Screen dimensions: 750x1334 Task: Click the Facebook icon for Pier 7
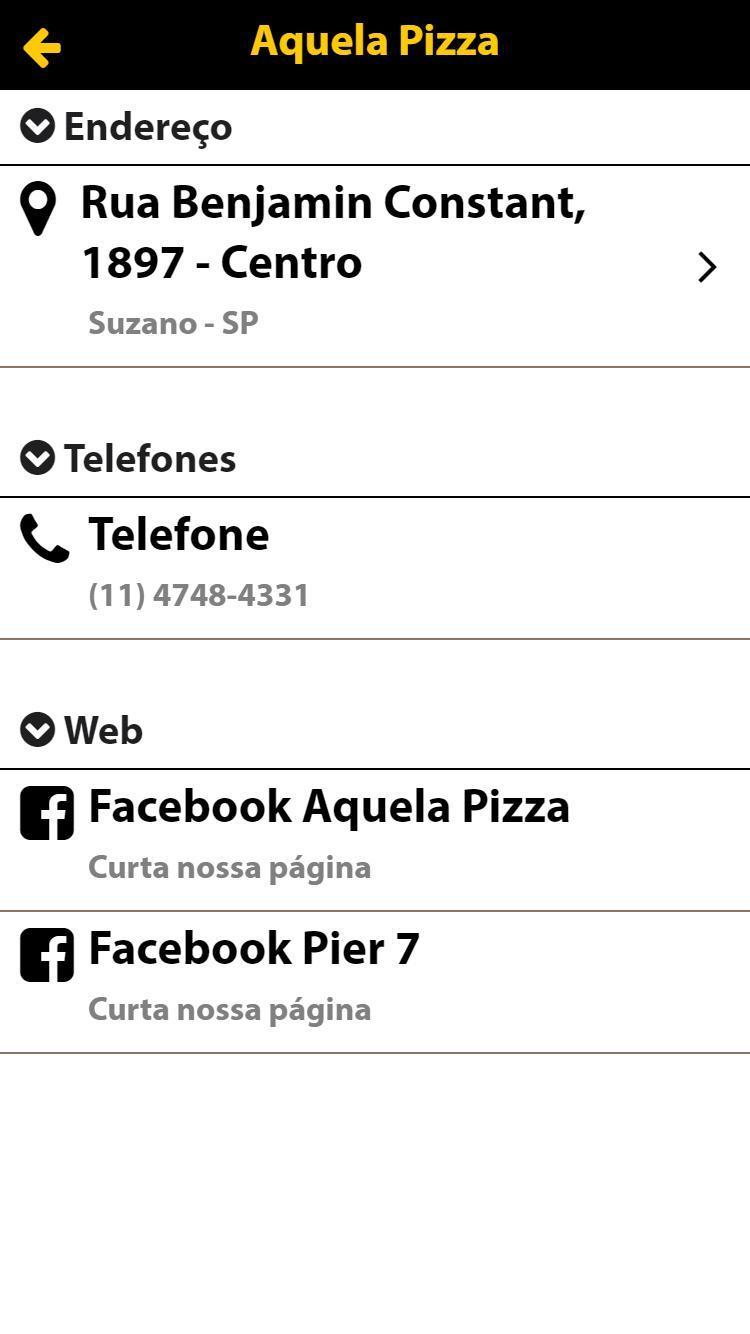[46, 955]
